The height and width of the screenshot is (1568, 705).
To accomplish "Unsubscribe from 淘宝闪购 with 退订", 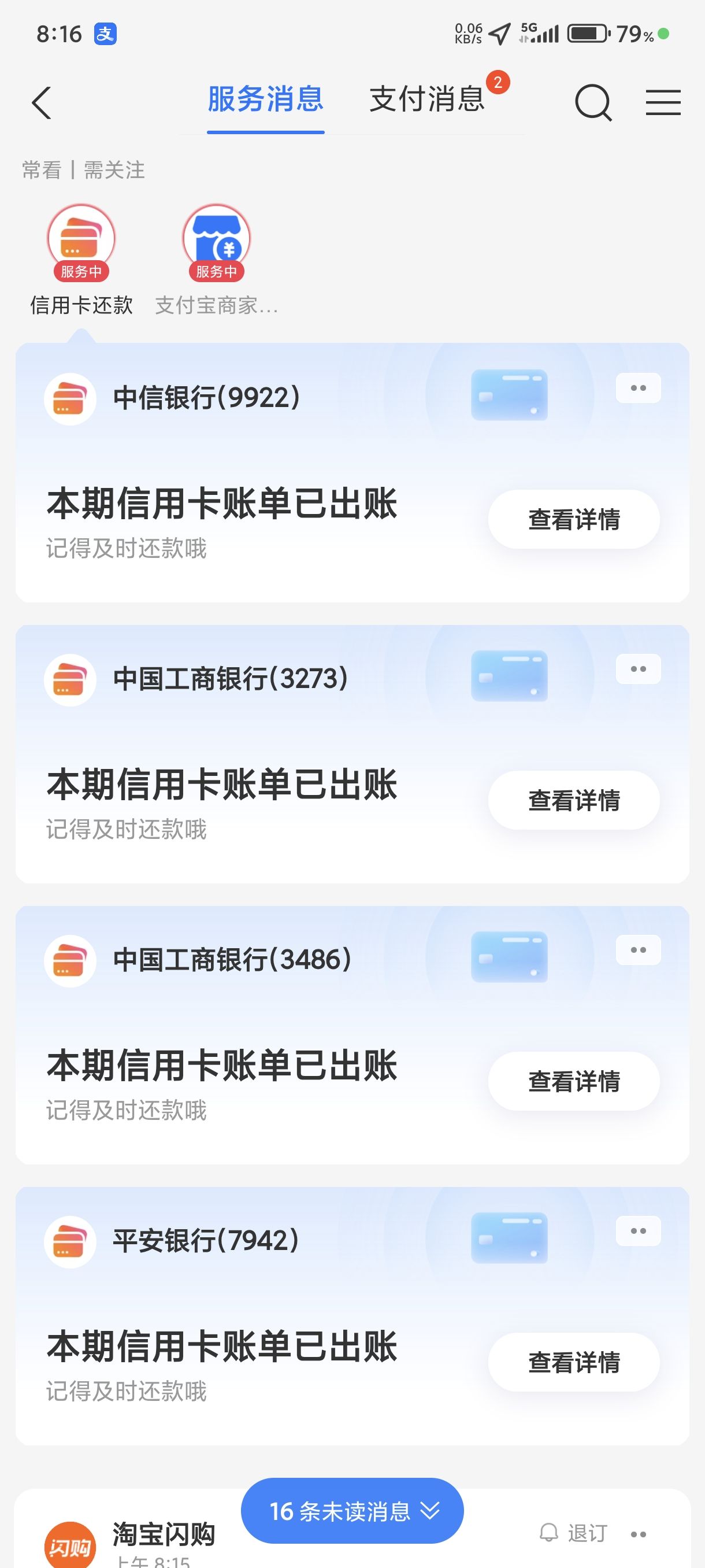I will click(x=574, y=1533).
